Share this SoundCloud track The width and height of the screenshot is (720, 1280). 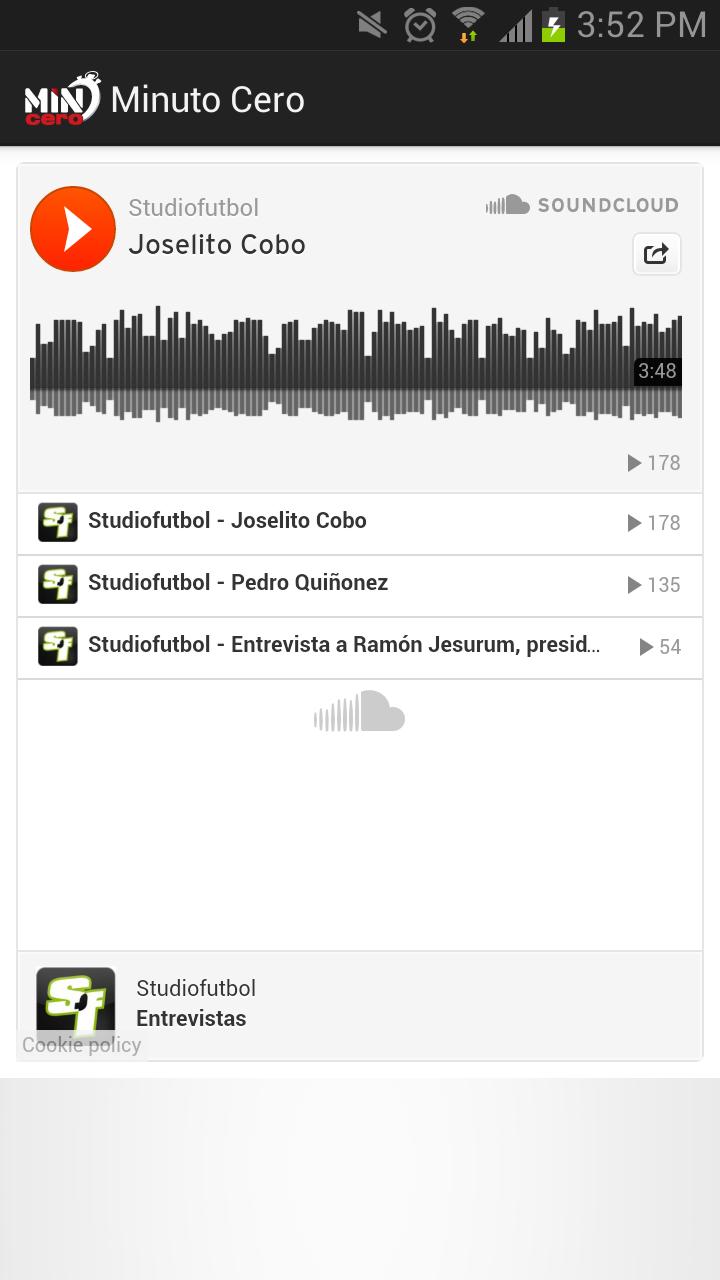tap(656, 254)
